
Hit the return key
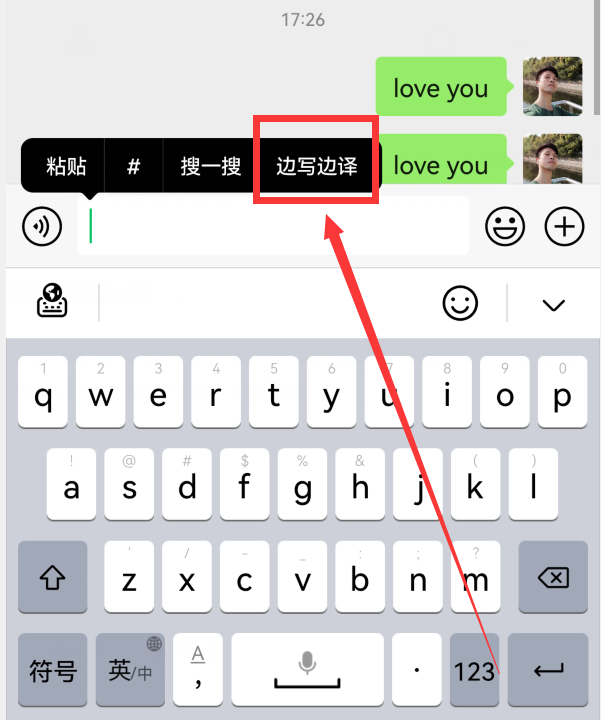549,669
